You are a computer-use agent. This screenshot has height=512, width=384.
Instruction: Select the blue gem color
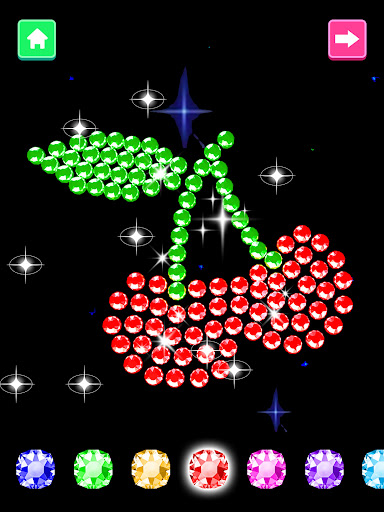[35, 469]
